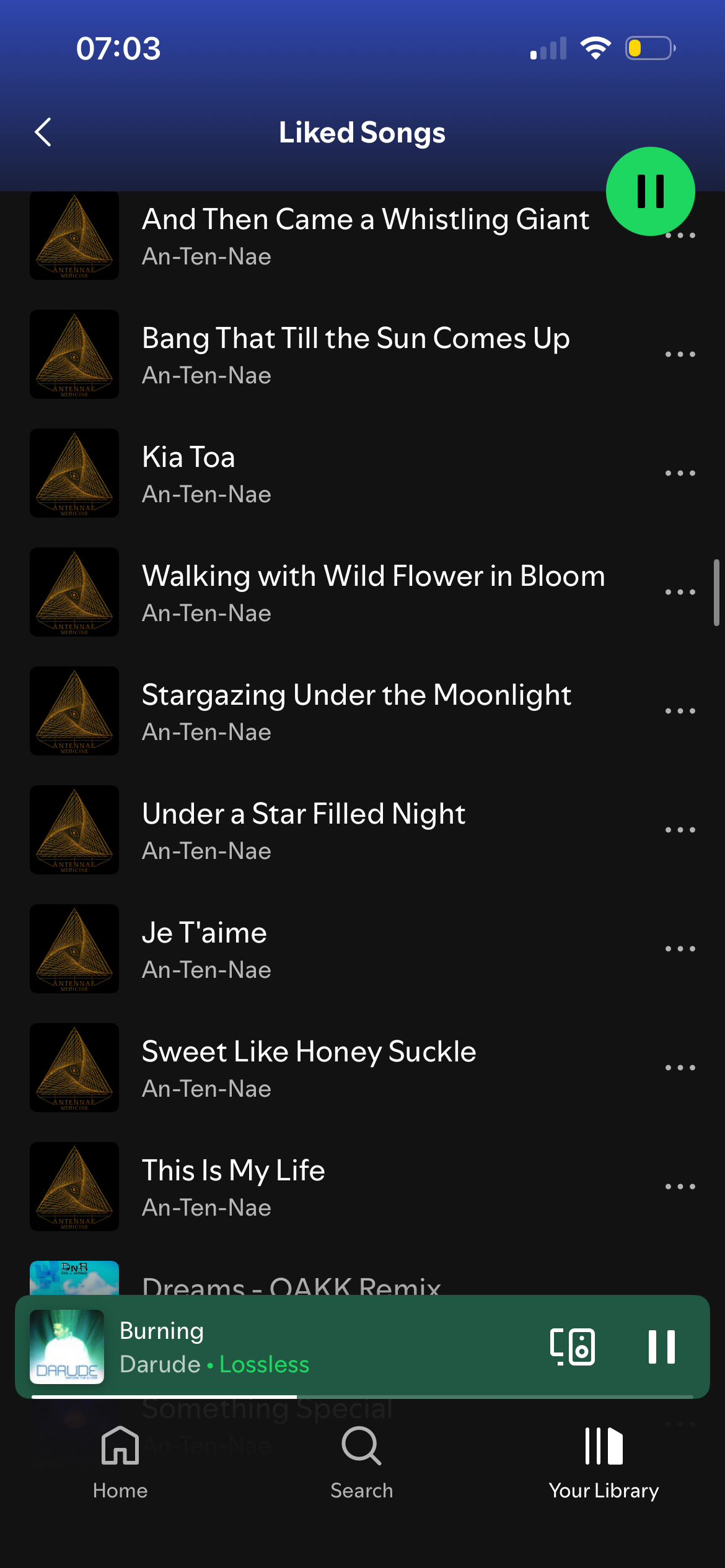
Task: Open options for Stargazing Under the Moonlight
Action: tap(680, 712)
